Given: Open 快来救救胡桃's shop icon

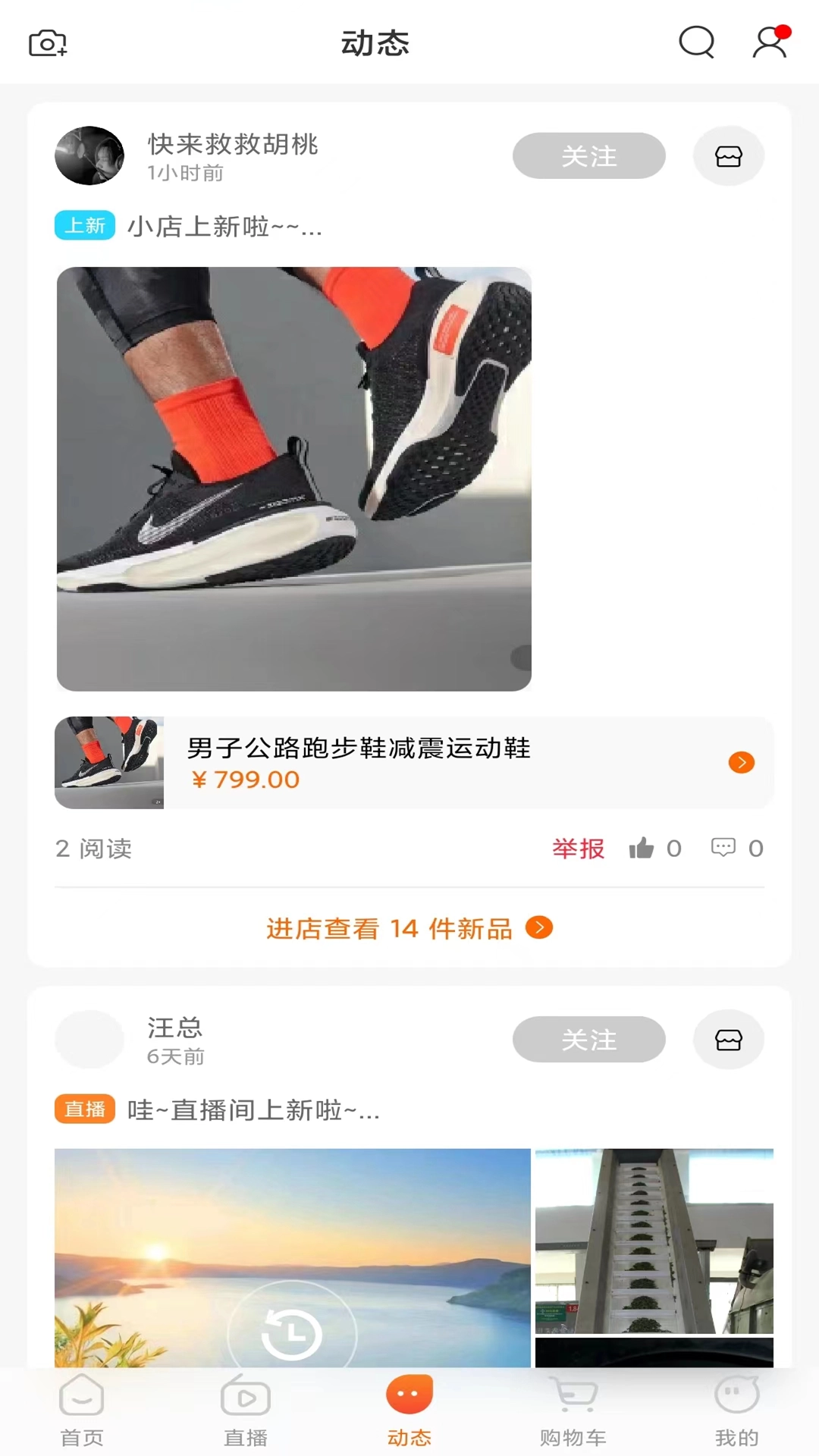Looking at the screenshot, I should pos(728,156).
